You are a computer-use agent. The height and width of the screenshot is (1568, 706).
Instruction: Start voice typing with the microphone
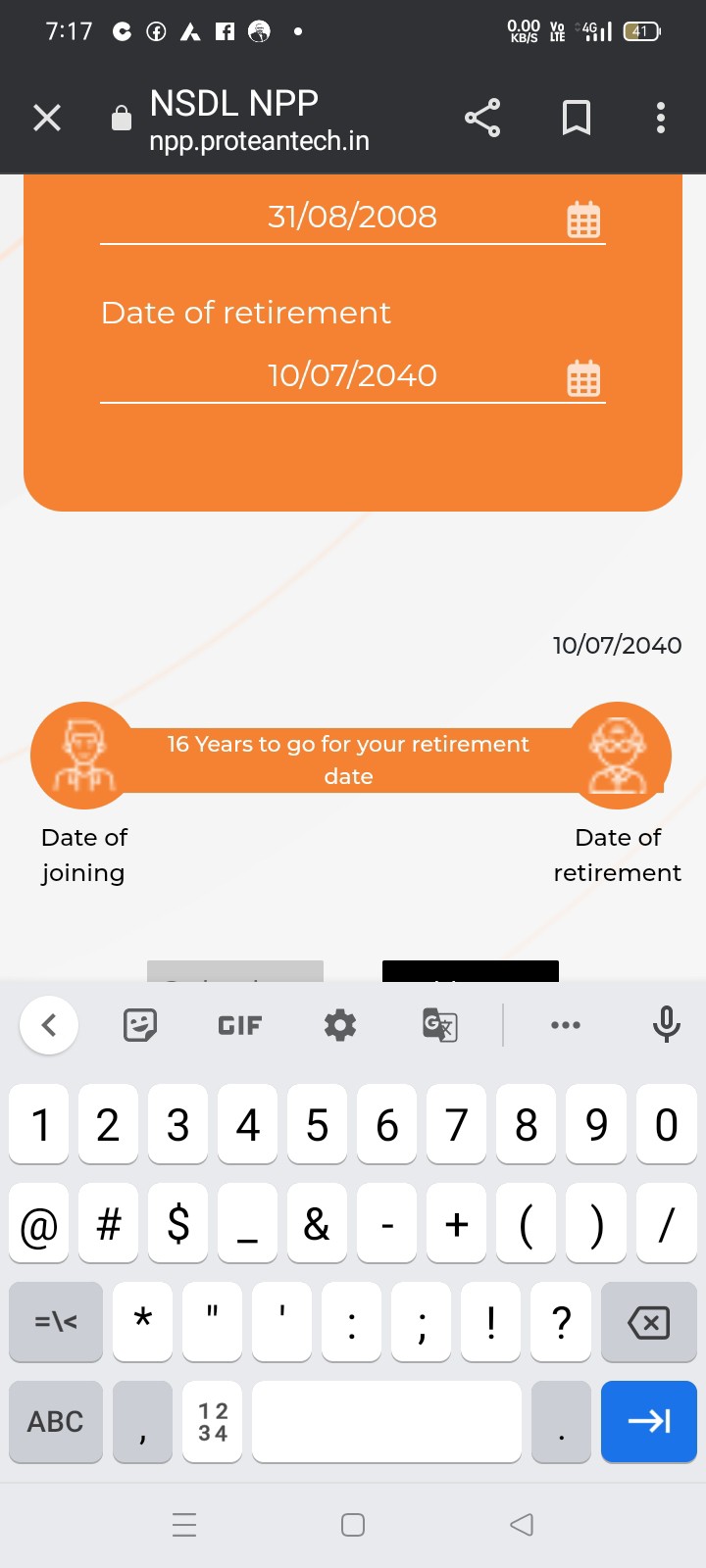(x=667, y=1025)
